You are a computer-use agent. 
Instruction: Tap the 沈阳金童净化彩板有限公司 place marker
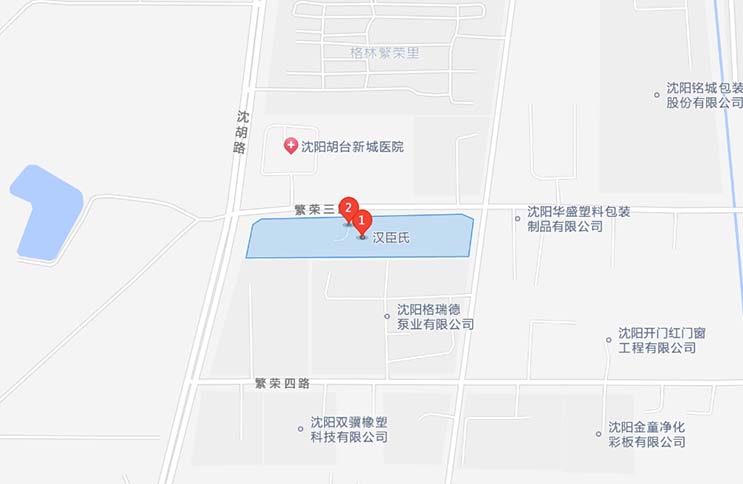[x=598, y=434]
